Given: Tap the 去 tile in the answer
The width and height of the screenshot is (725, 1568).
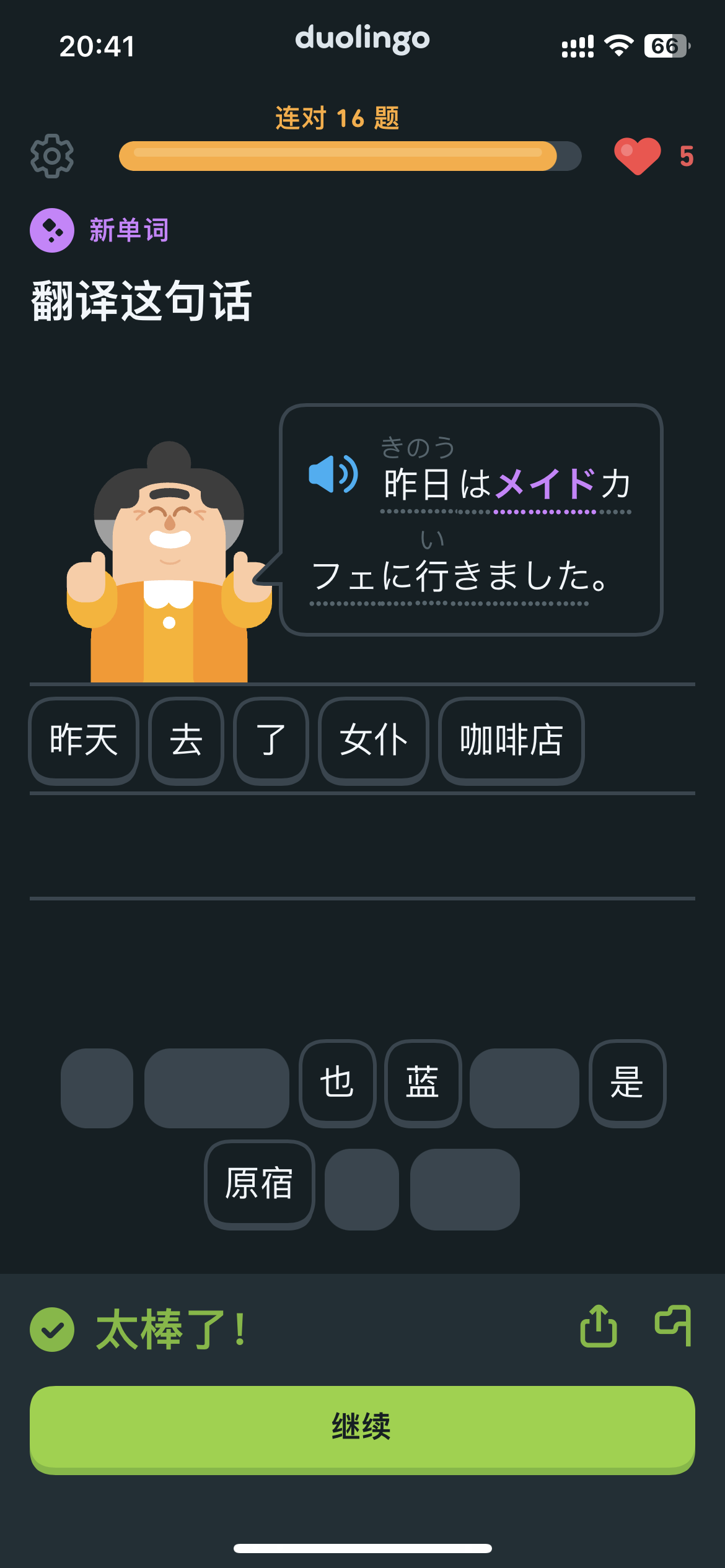Looking at the screenshot, I should 186,741.
